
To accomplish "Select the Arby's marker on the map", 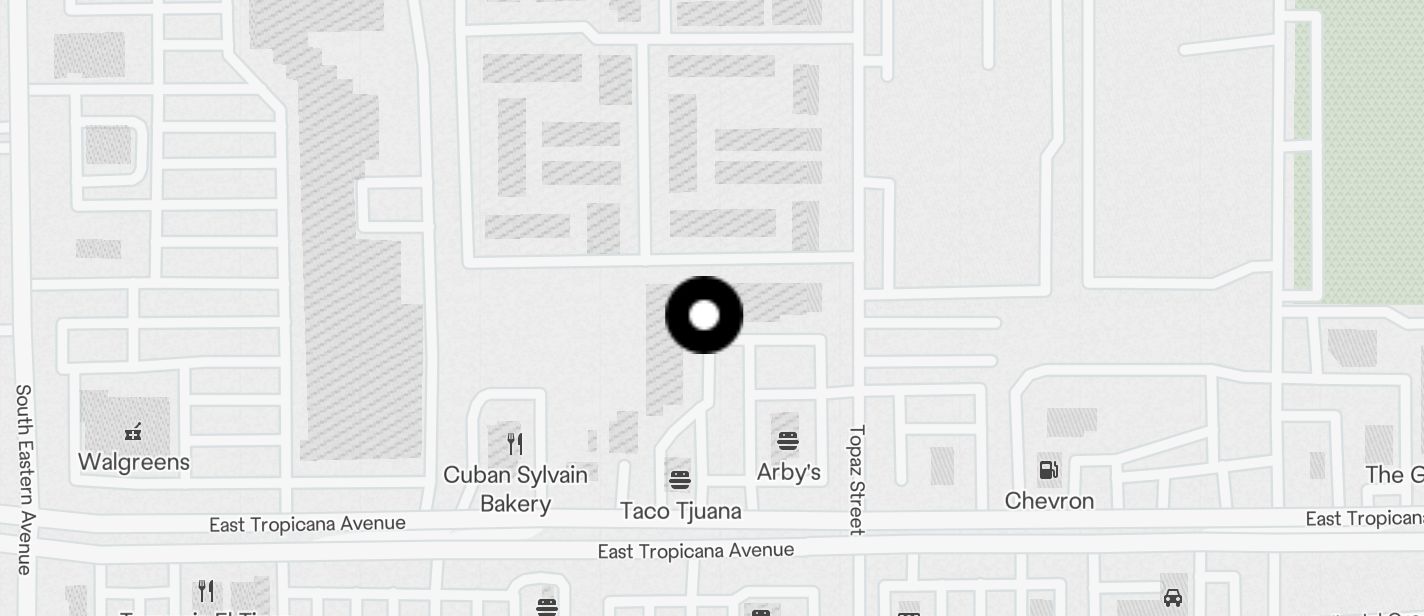I will (788, 441).
